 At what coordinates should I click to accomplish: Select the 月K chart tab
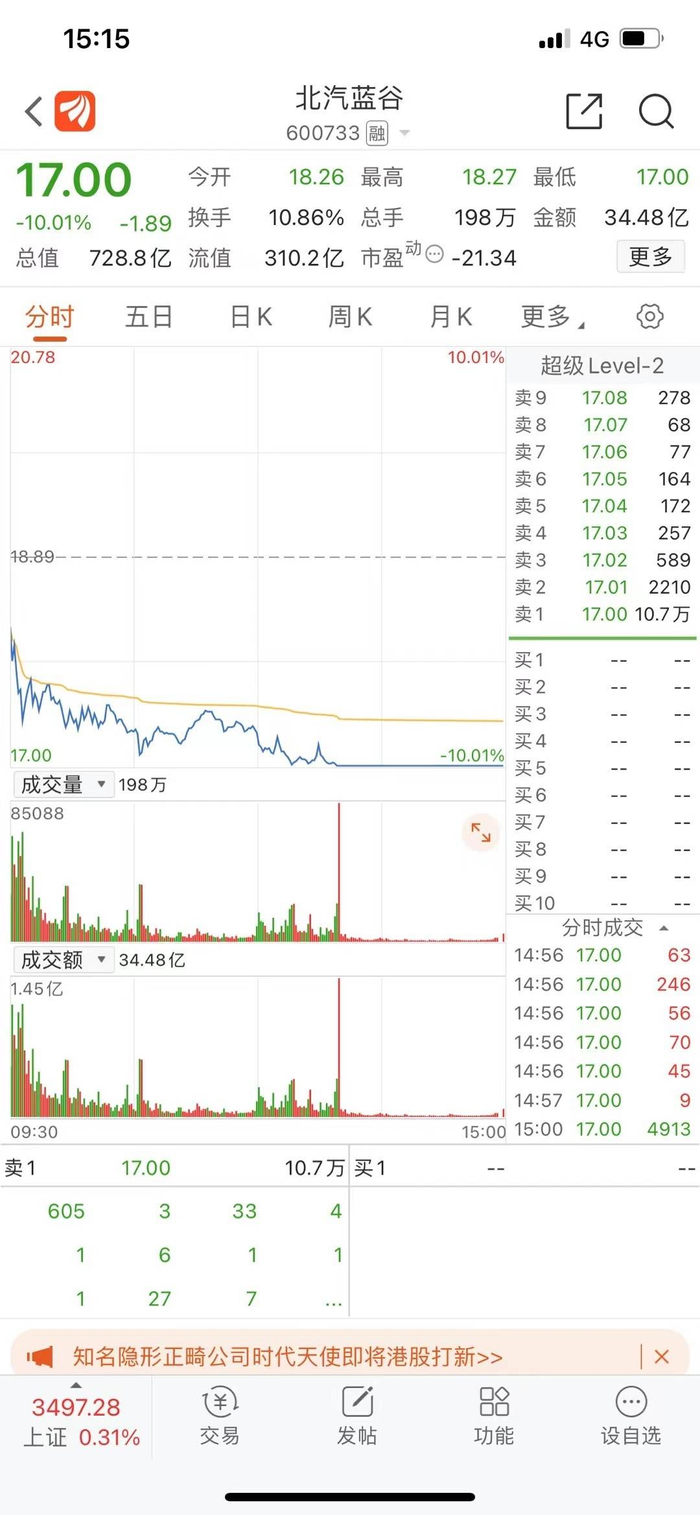point(450,317)
